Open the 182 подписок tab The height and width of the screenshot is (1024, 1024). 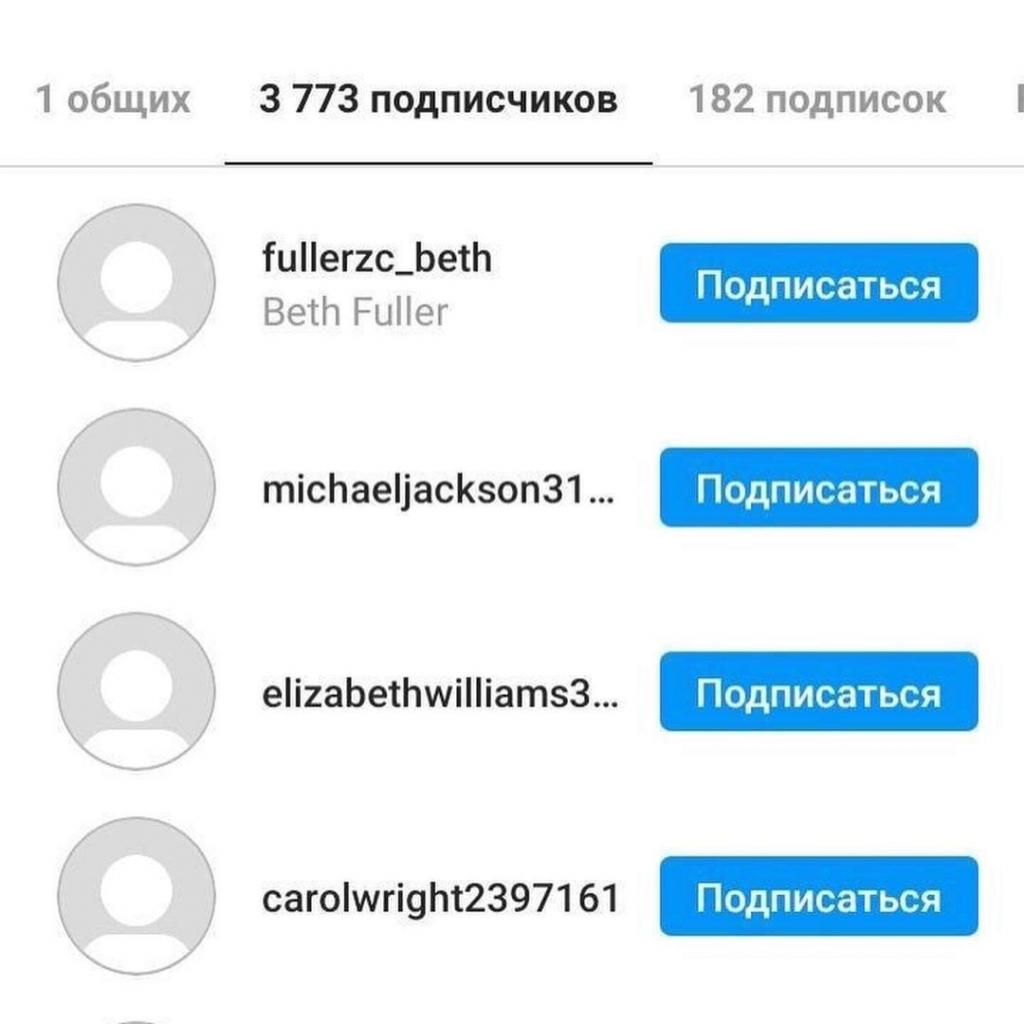click(x=816, y=100)
